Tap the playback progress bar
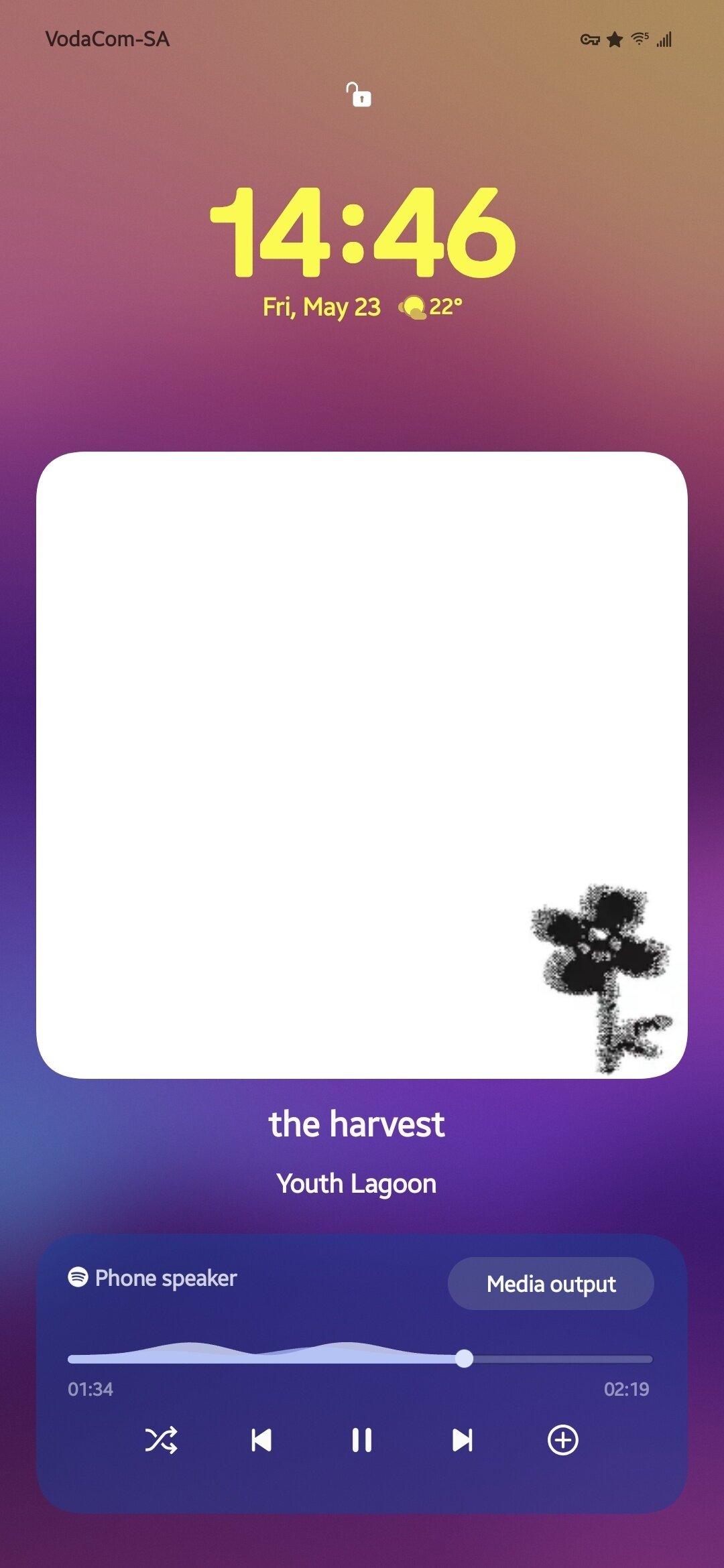Viewport: 724px width, 1568px height. (360, 1359)
